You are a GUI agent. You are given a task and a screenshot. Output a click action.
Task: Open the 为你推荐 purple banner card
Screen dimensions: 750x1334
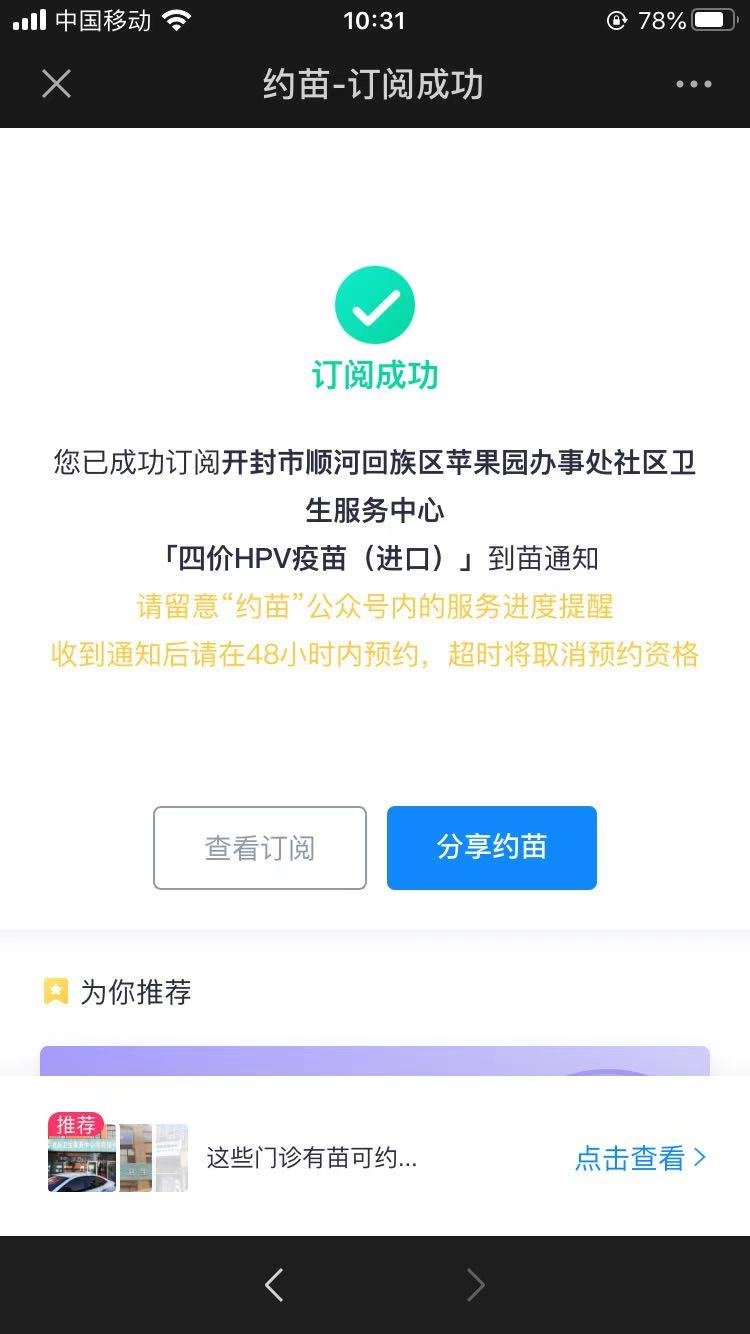[374, 1061]
